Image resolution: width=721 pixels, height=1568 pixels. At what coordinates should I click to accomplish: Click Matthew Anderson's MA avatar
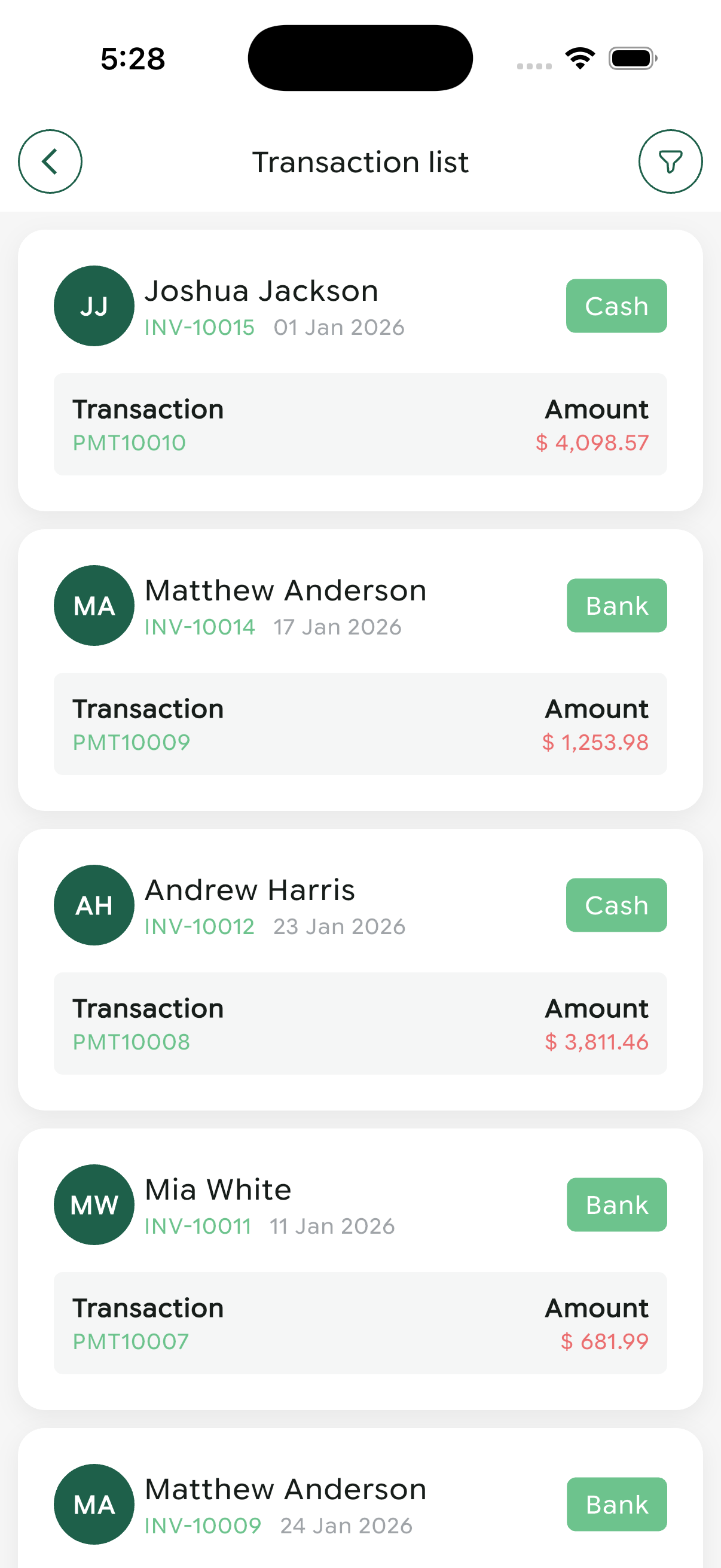tap(94, 605)
